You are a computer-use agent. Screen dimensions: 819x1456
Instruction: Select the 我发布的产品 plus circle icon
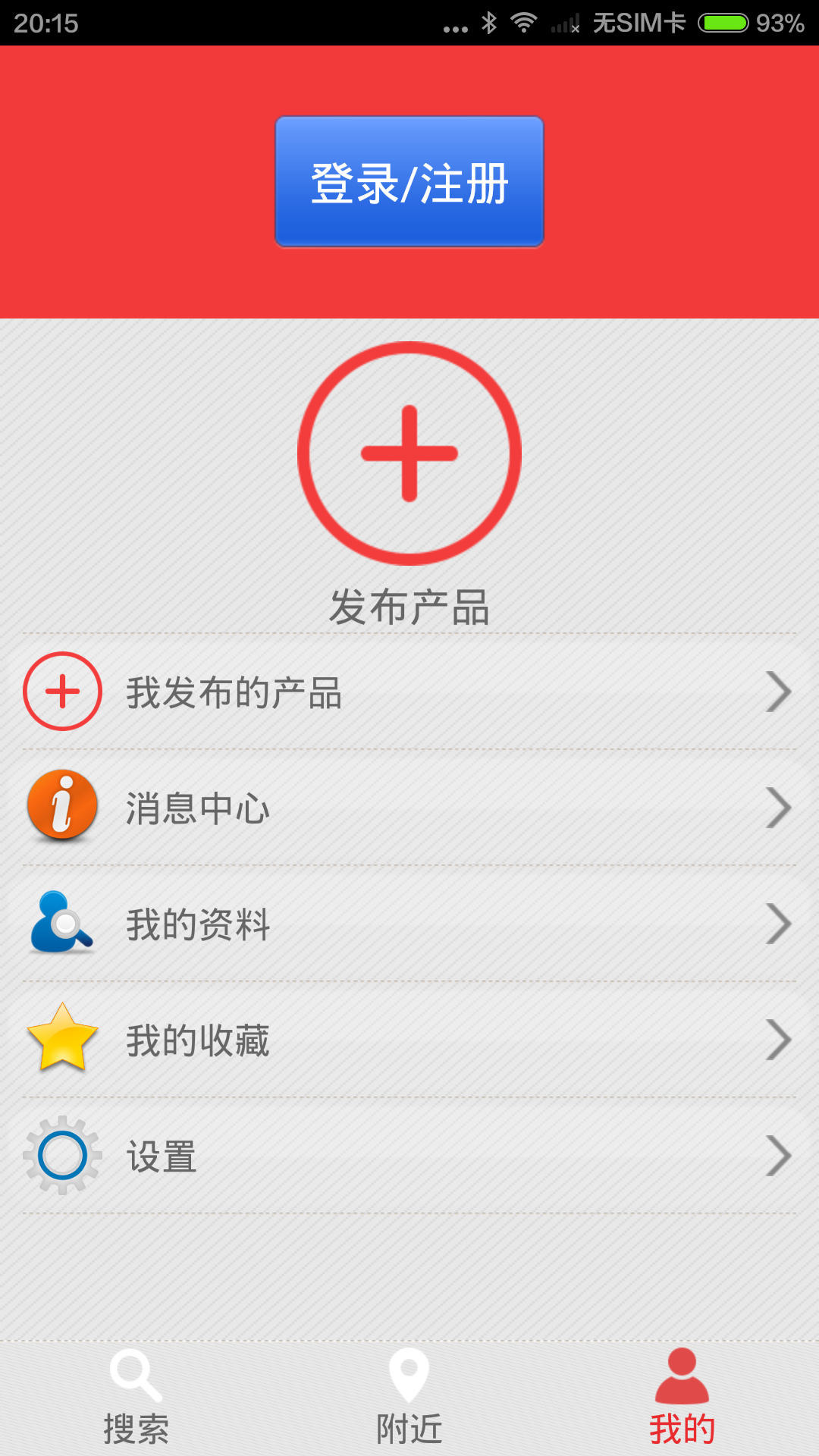(61, 691)
